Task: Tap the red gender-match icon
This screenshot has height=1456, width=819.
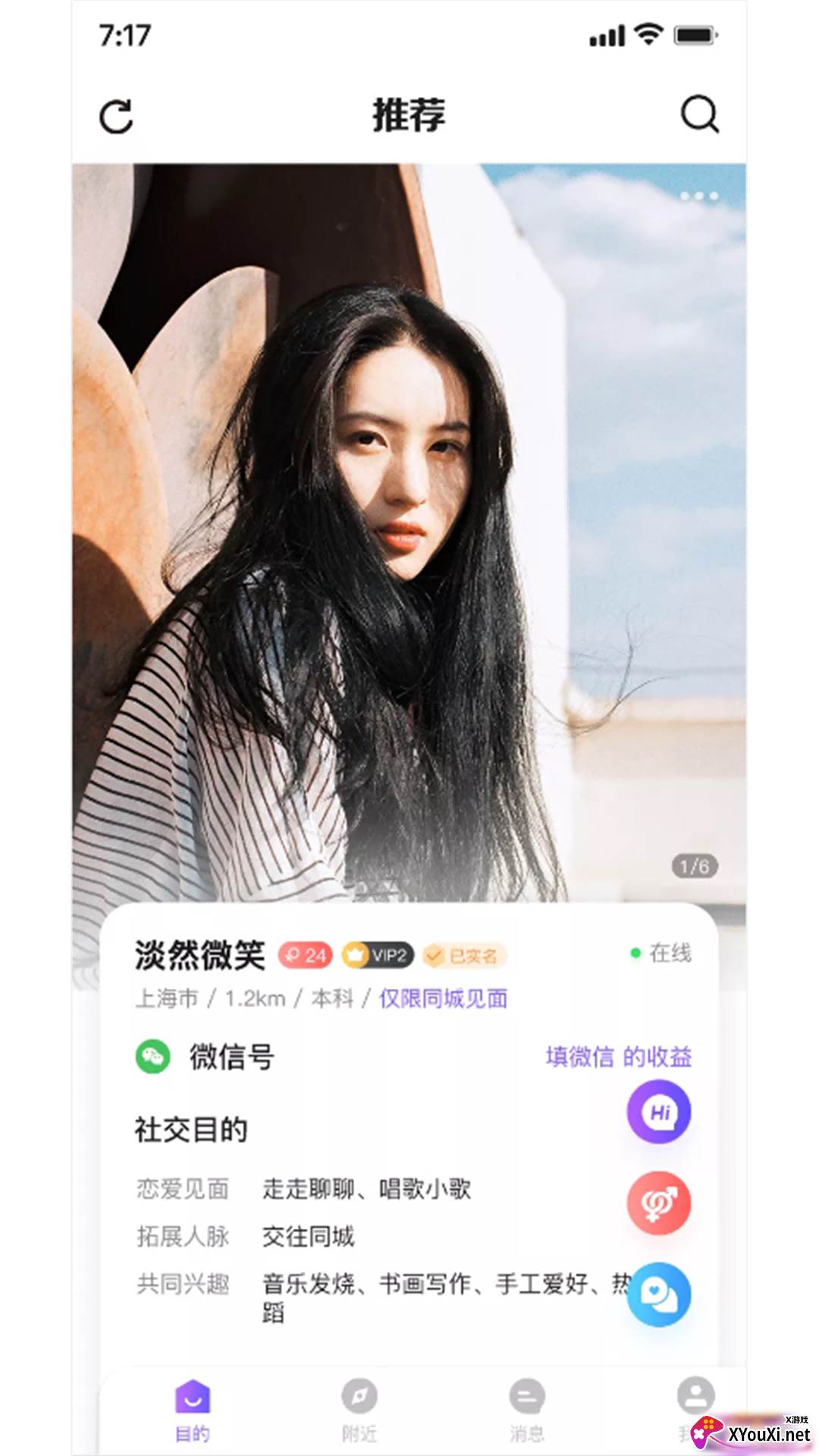Action: click(658, 1203)
